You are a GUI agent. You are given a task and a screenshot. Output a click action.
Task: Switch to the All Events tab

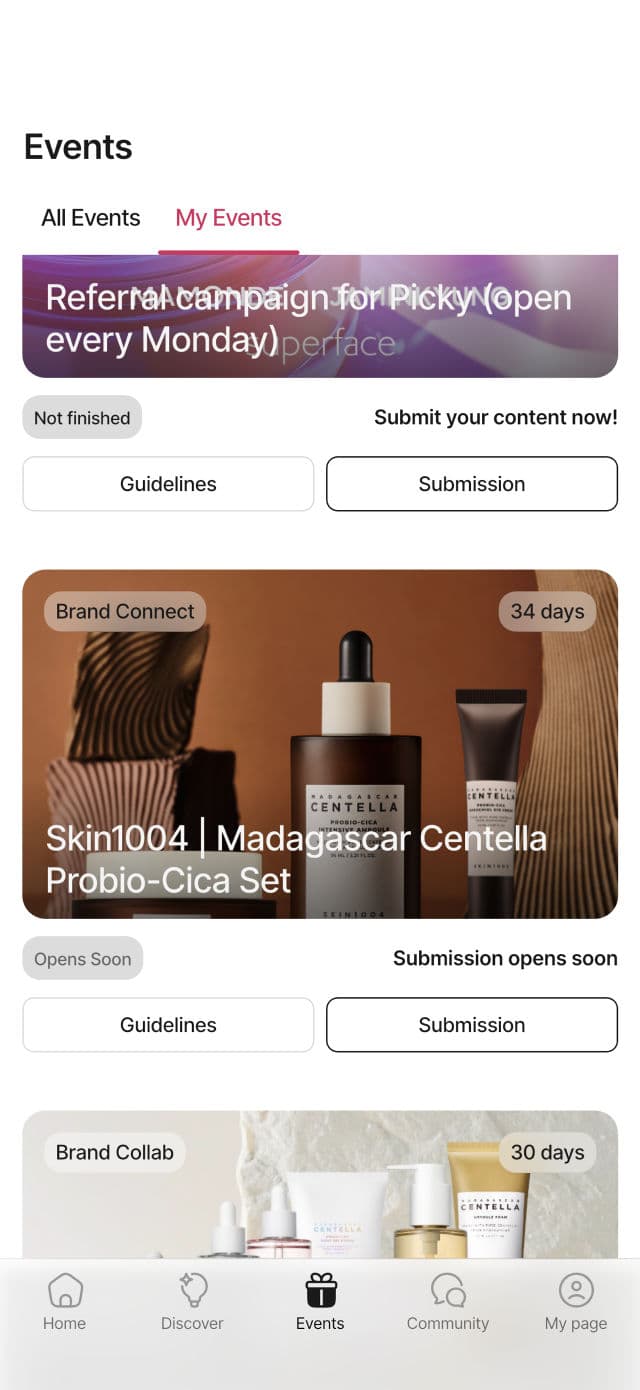point(91,218)
